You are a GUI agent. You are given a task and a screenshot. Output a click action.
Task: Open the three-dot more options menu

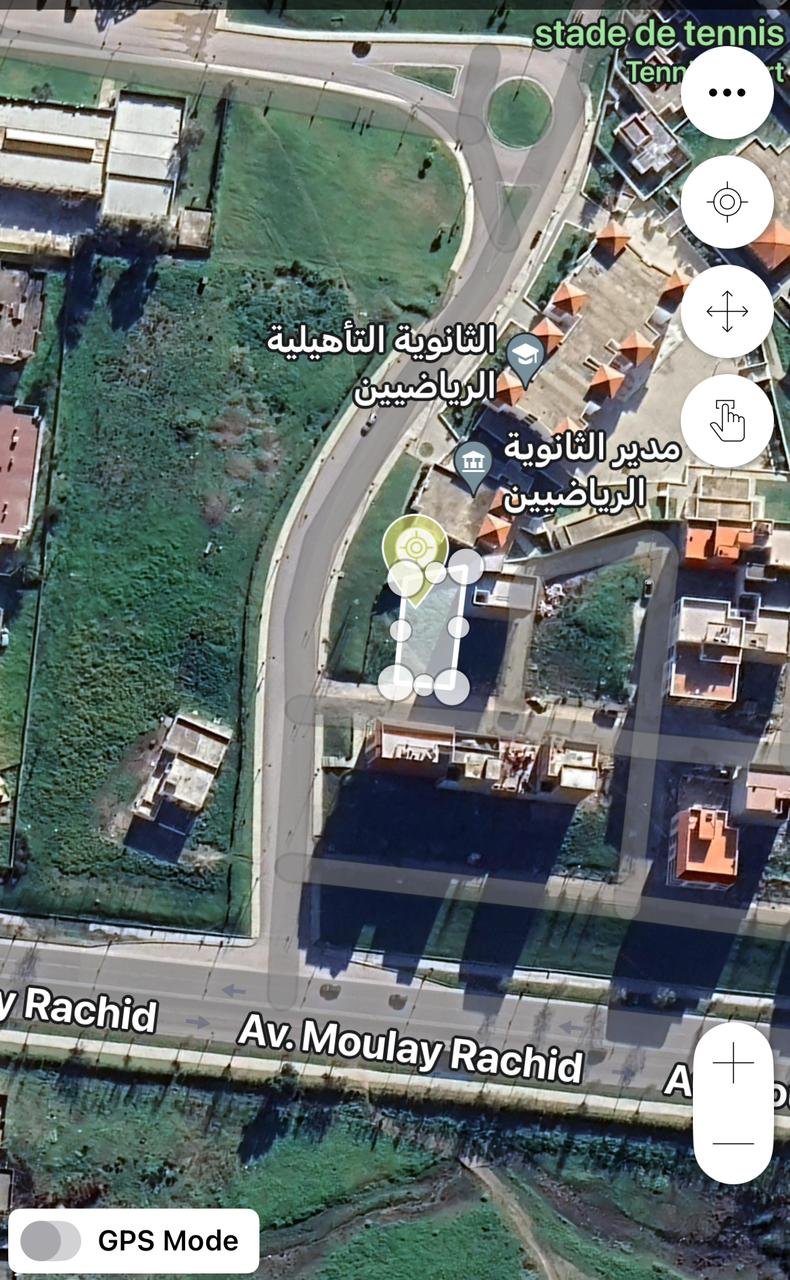727,93
